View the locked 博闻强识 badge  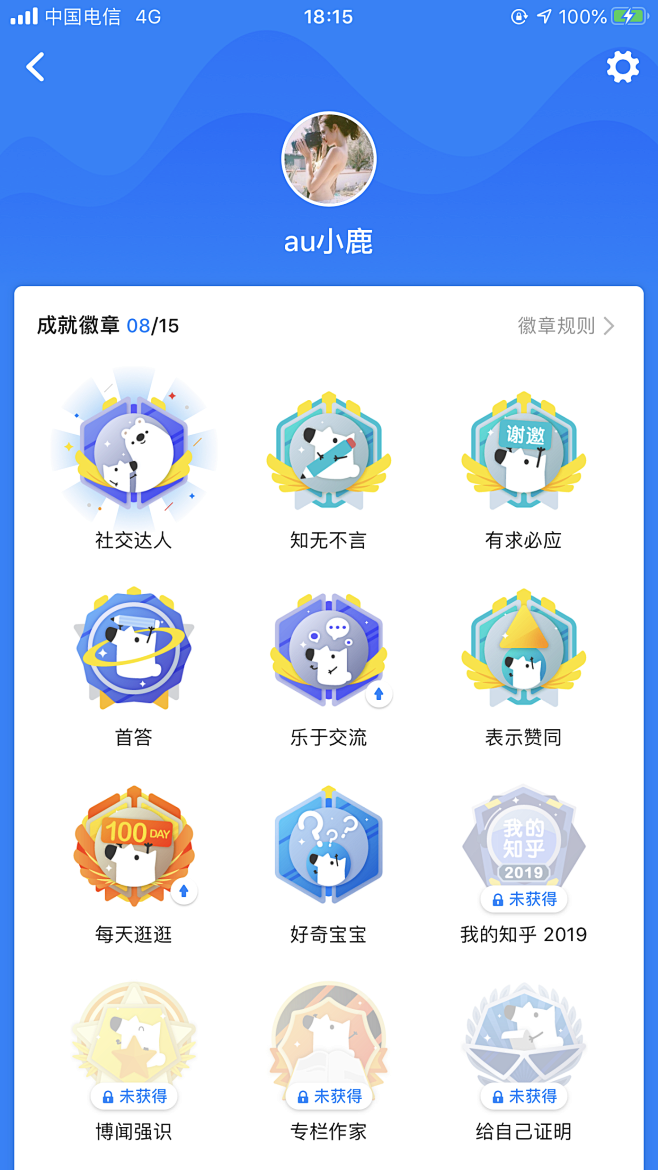point(134,1042)
